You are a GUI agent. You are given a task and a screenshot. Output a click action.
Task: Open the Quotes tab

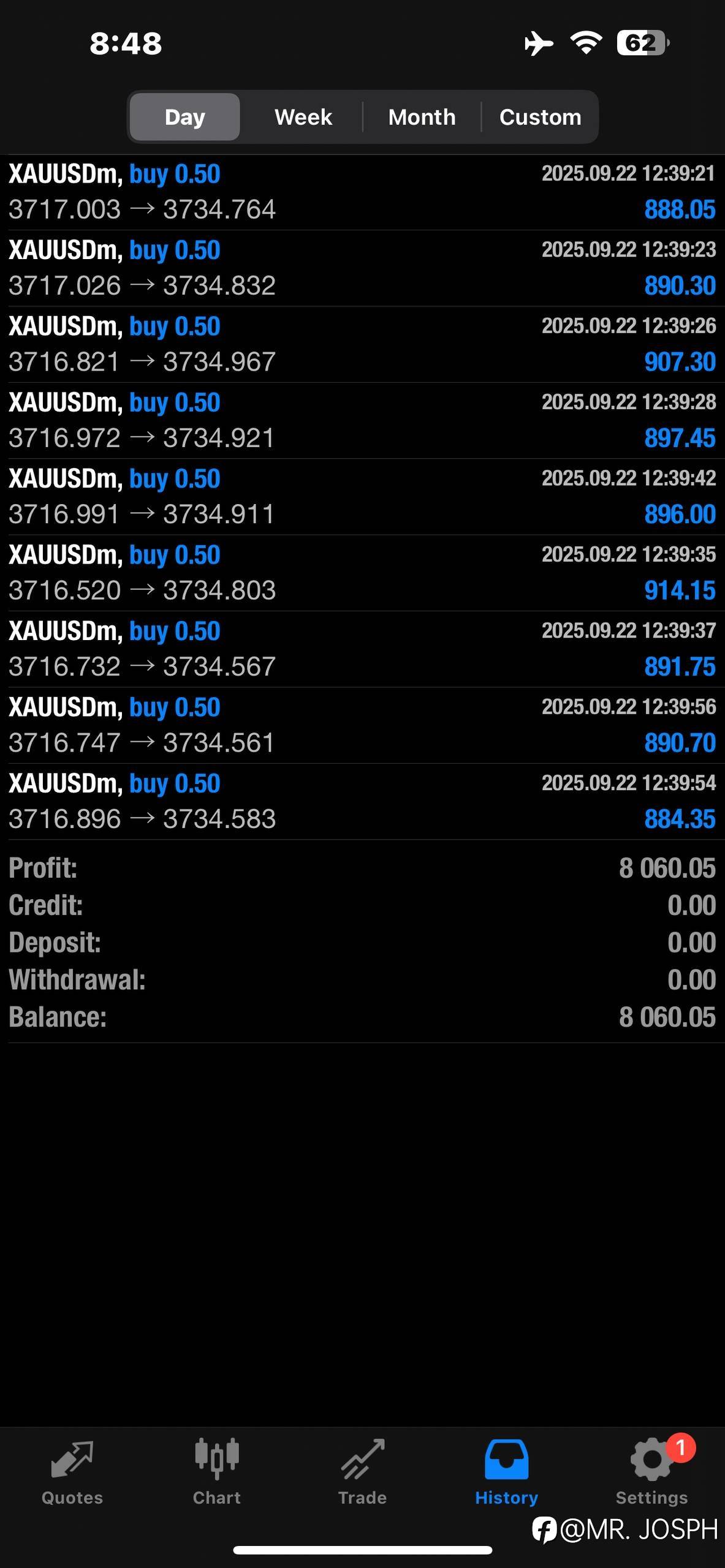point(72,1471)
